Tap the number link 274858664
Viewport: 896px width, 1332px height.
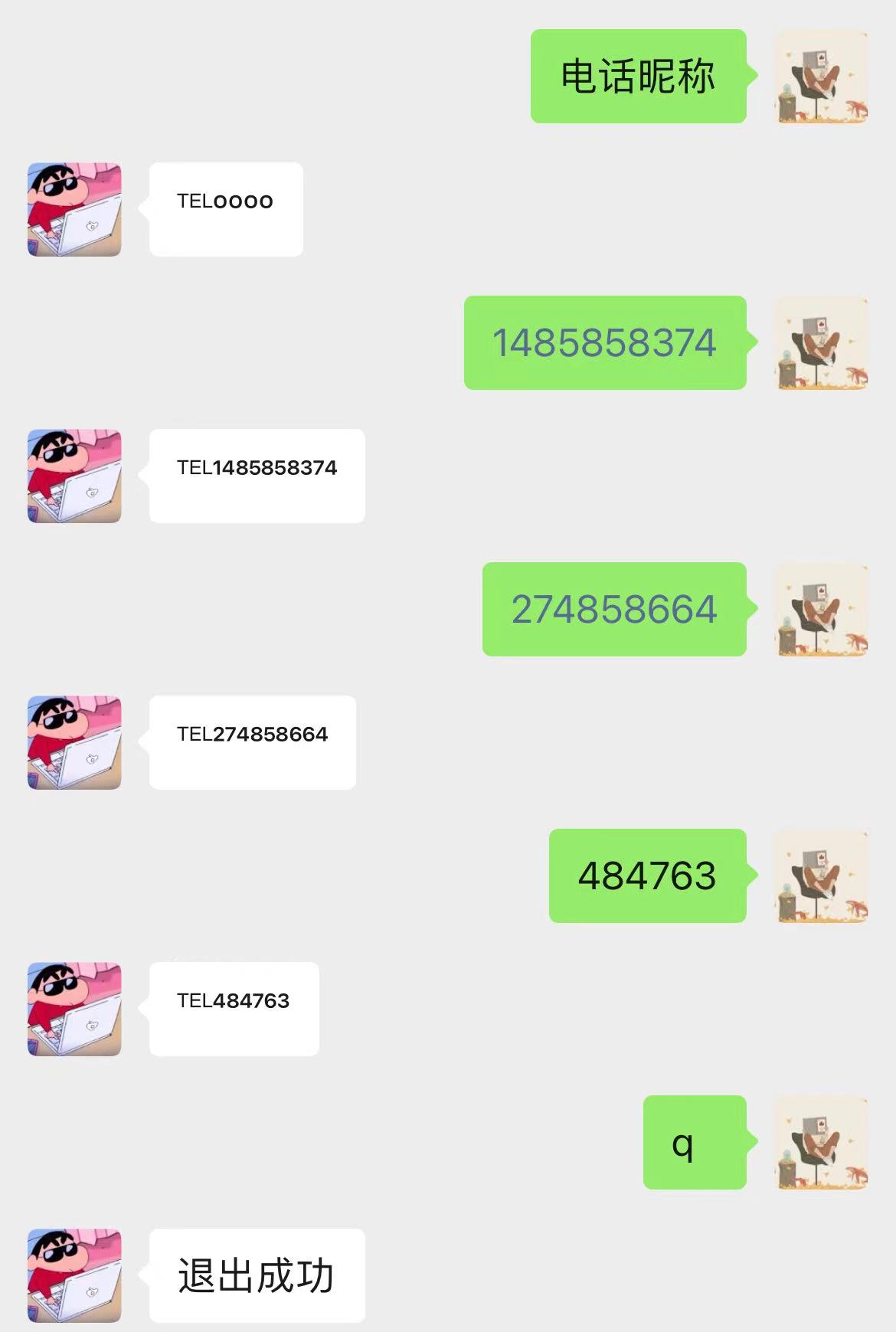[613, 609]
